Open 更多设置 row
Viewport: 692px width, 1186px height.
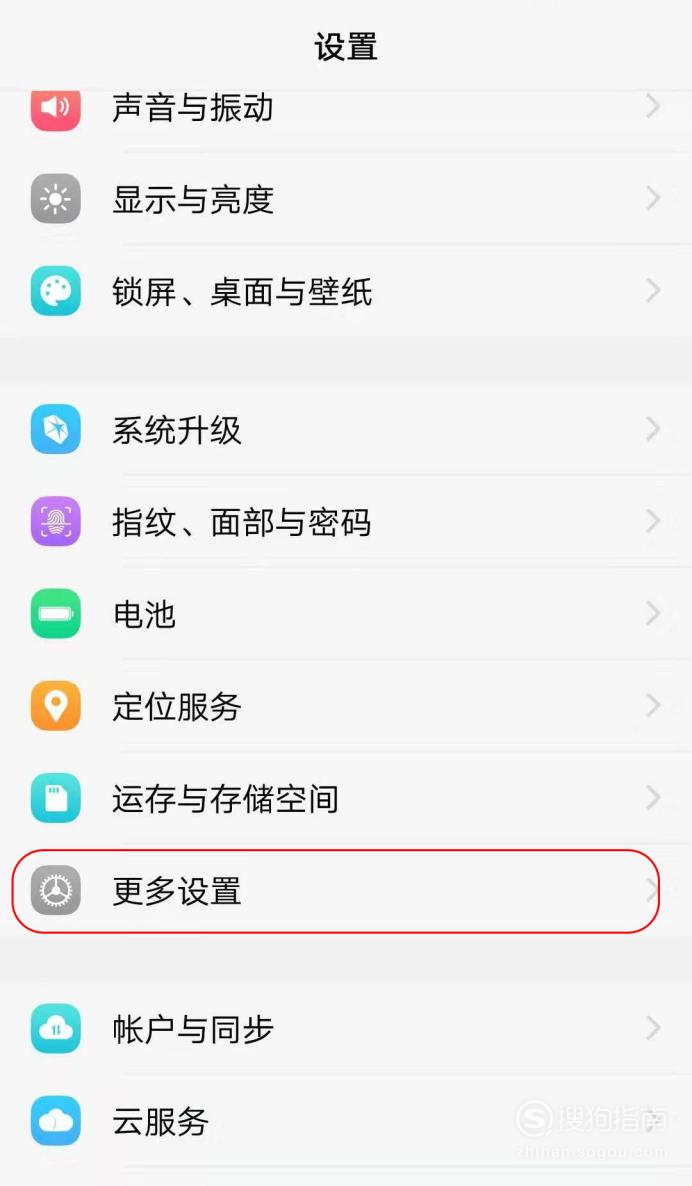[x=346, y=890]
